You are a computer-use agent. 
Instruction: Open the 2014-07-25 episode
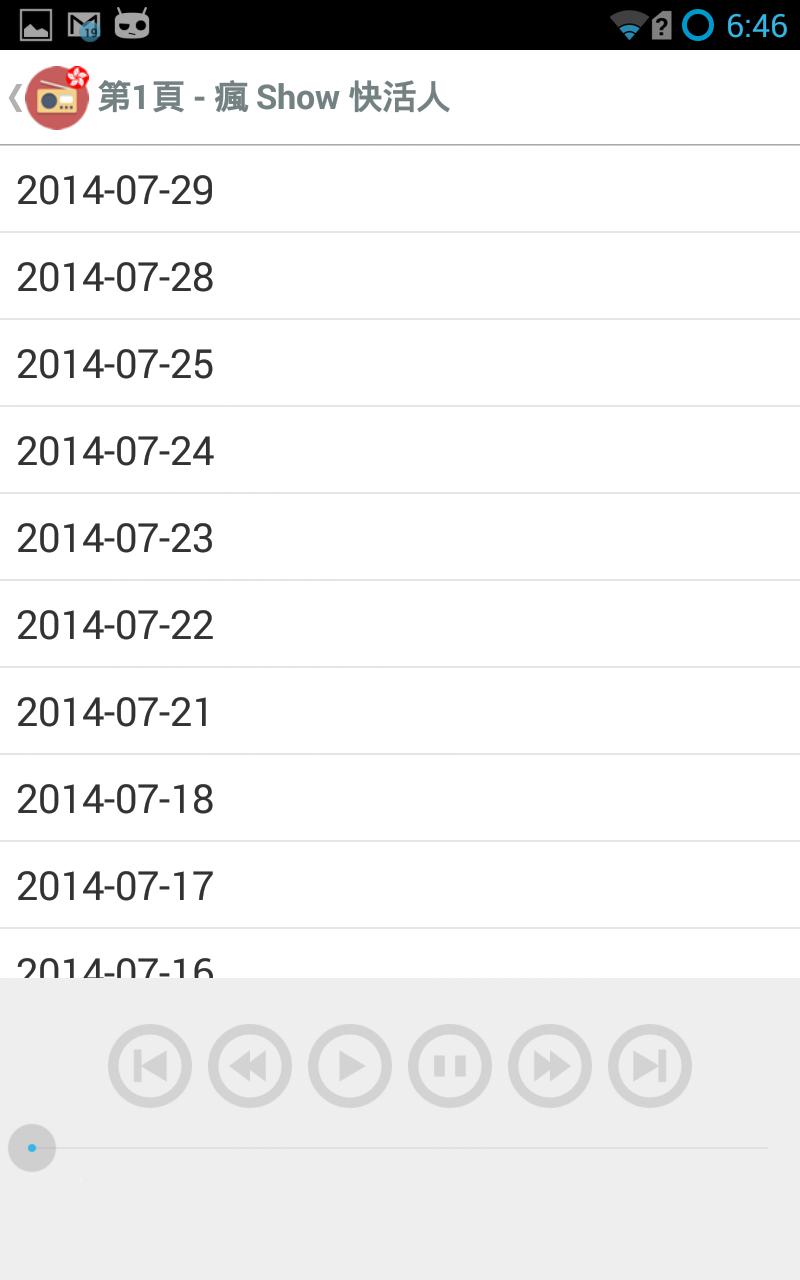tap(400, 364)
